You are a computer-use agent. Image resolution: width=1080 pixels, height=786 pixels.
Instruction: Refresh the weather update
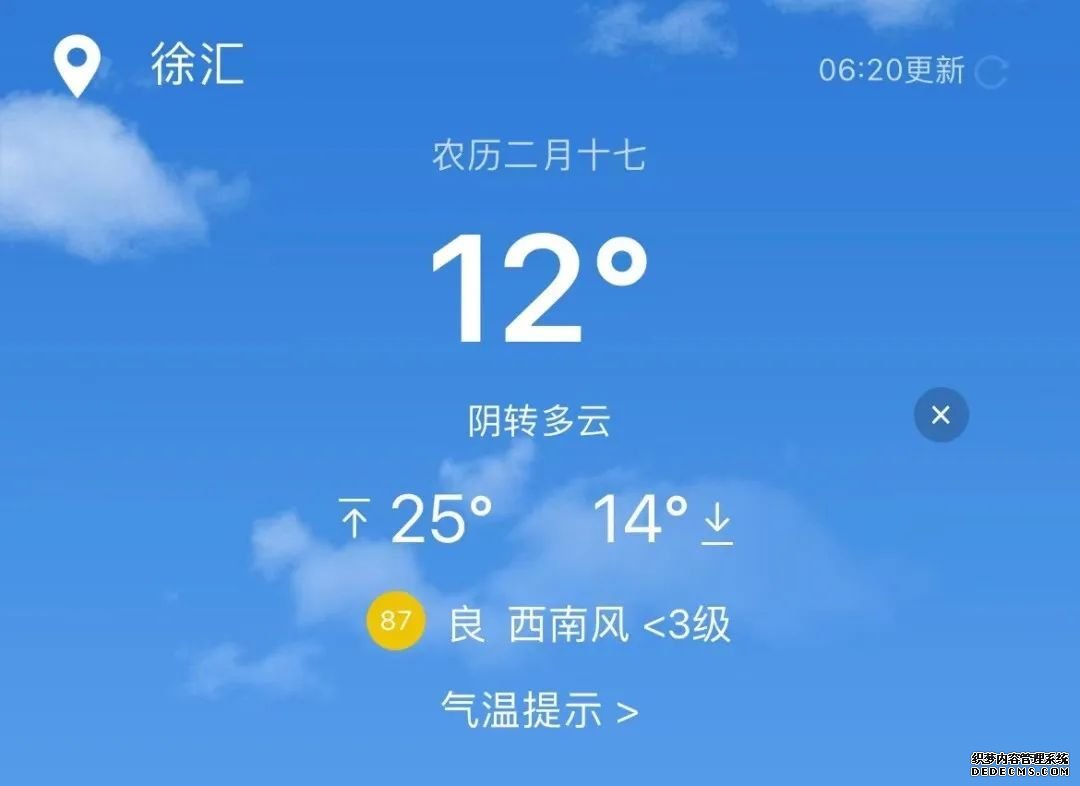991,71
